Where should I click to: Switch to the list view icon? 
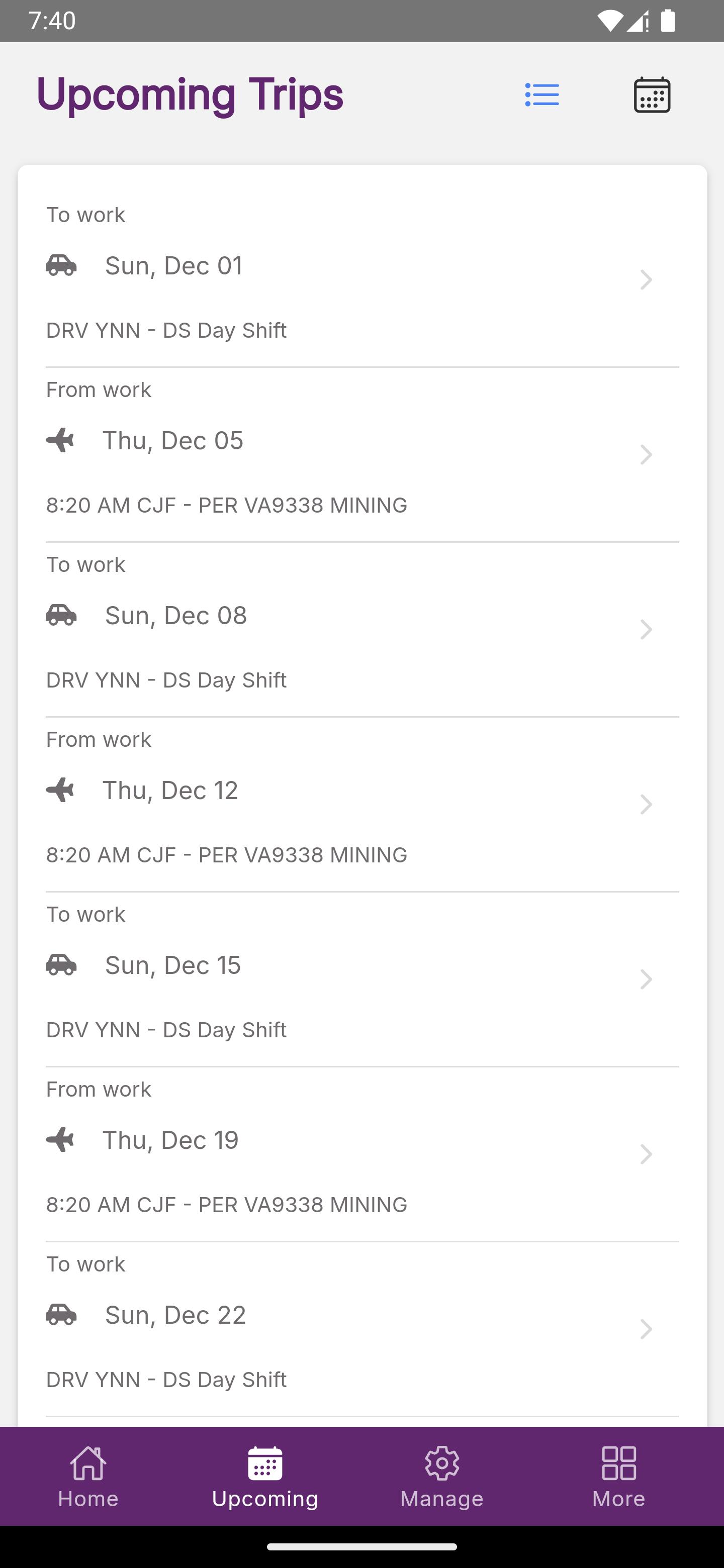coord(541,95)
